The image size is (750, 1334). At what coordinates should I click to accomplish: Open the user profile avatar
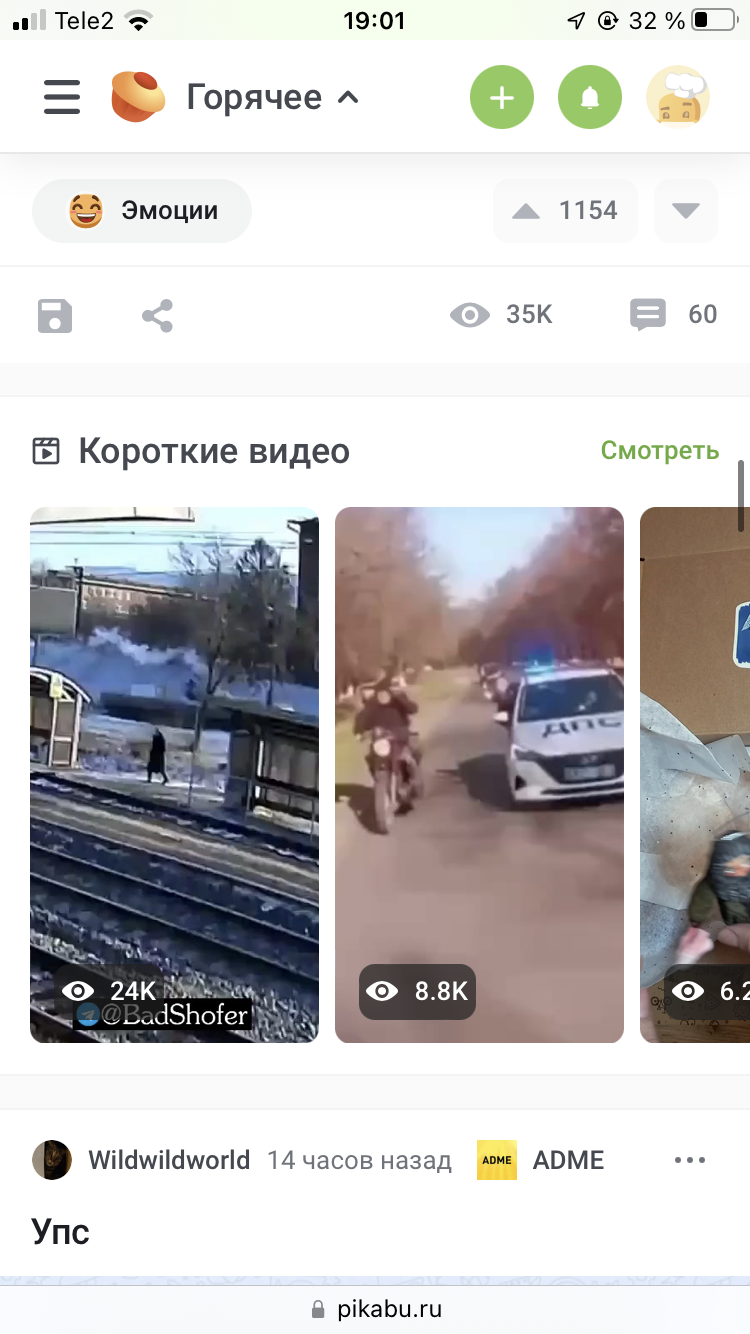(678, 98)
